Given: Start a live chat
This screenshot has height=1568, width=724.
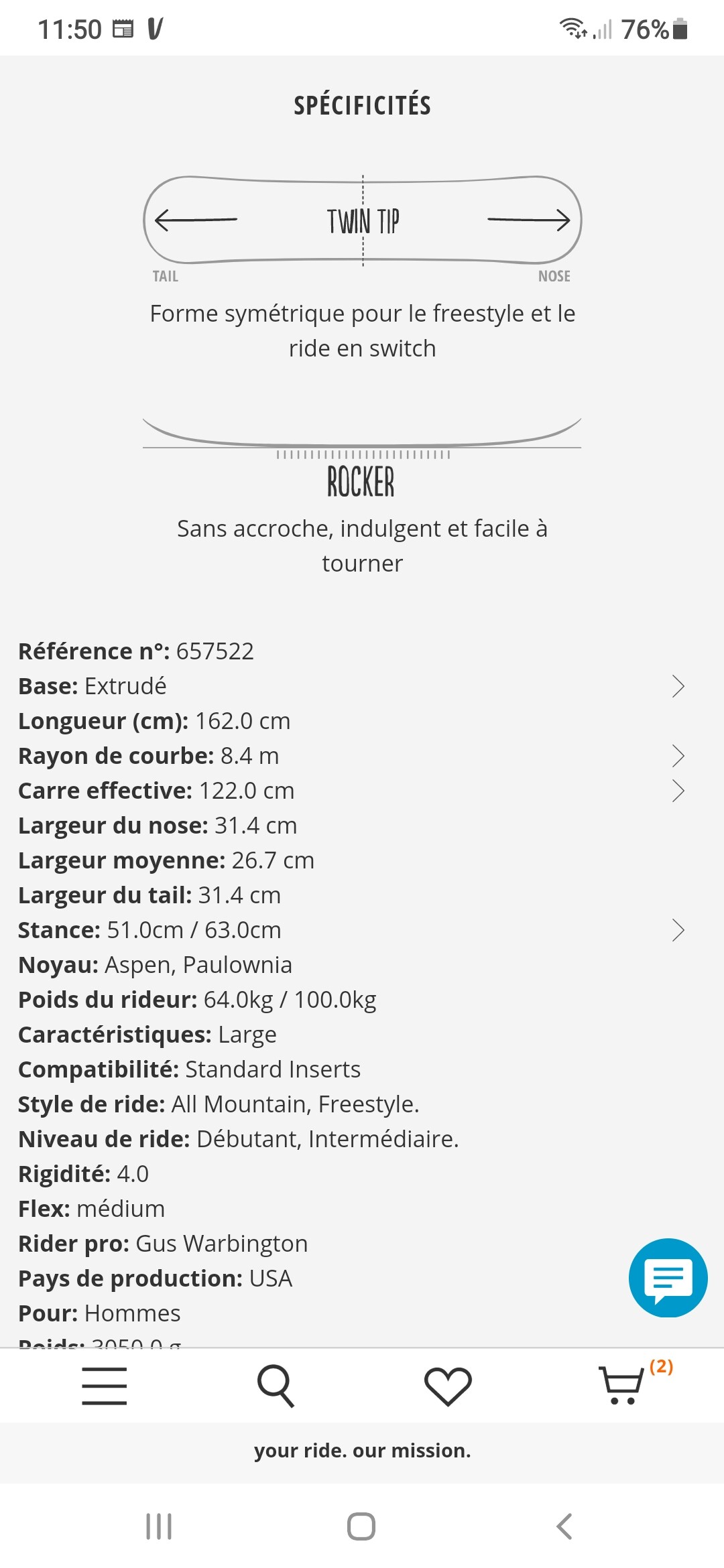Looking at the screenshot, I should coord(668,1277).
